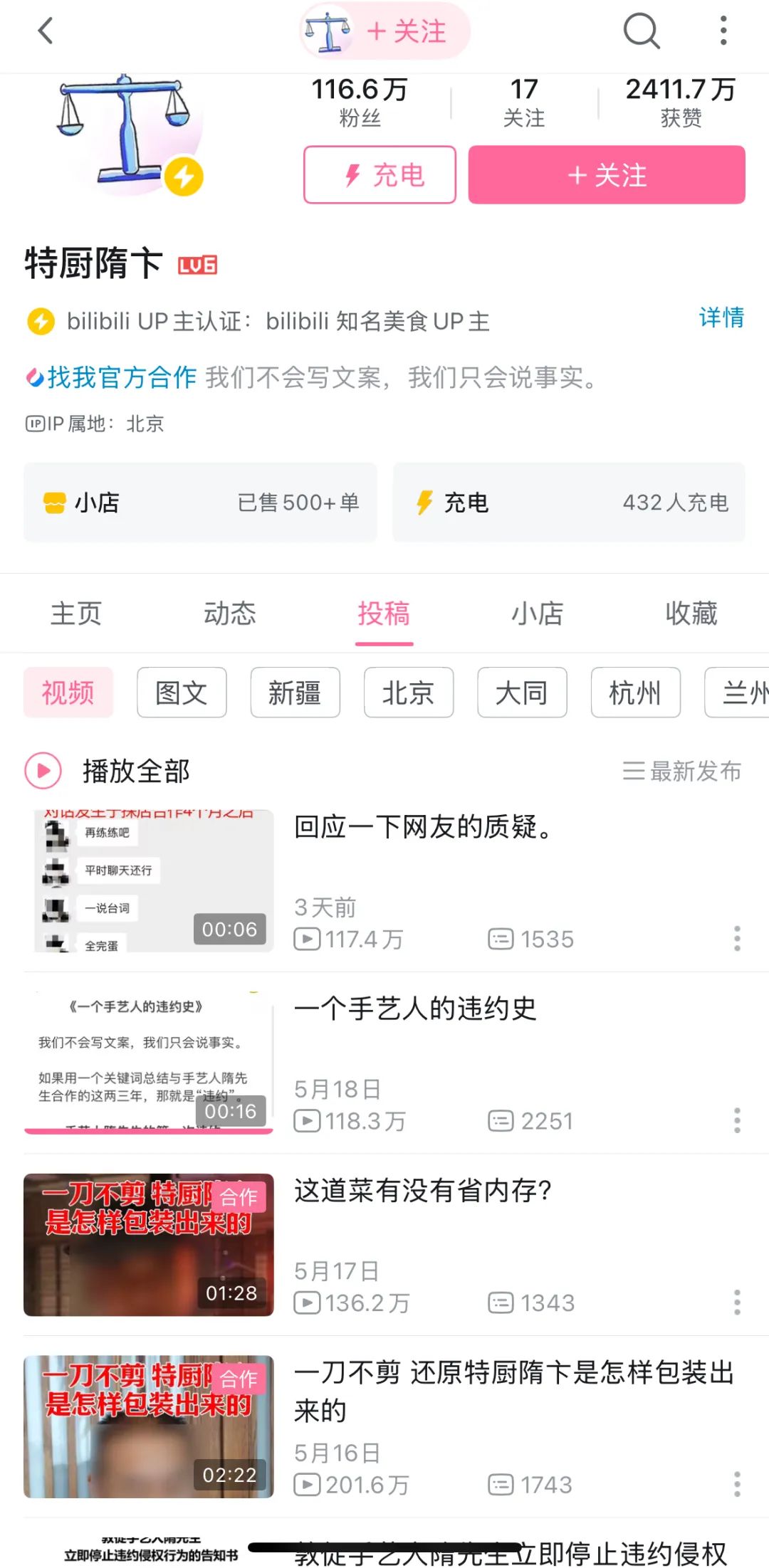Tap the outlined 充电 button beside follow
Viewport: 769px width, 1568px height.
(x=380, y=175)
